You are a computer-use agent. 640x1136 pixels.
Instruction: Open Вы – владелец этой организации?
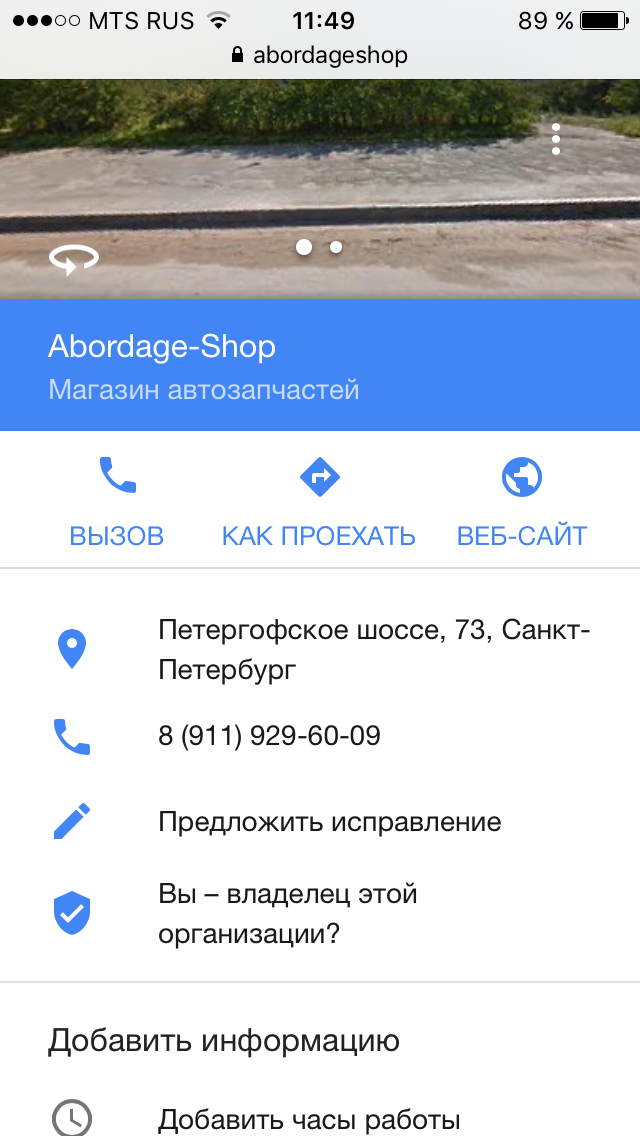click(287, 912)
